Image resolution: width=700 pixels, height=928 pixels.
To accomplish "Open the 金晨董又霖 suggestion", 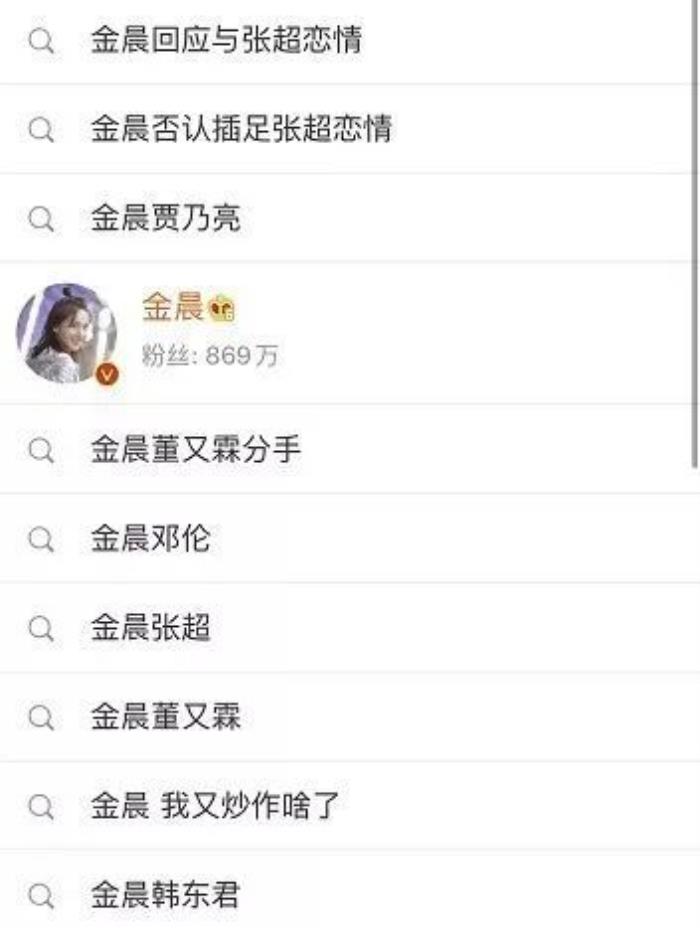I will (166, 717).
